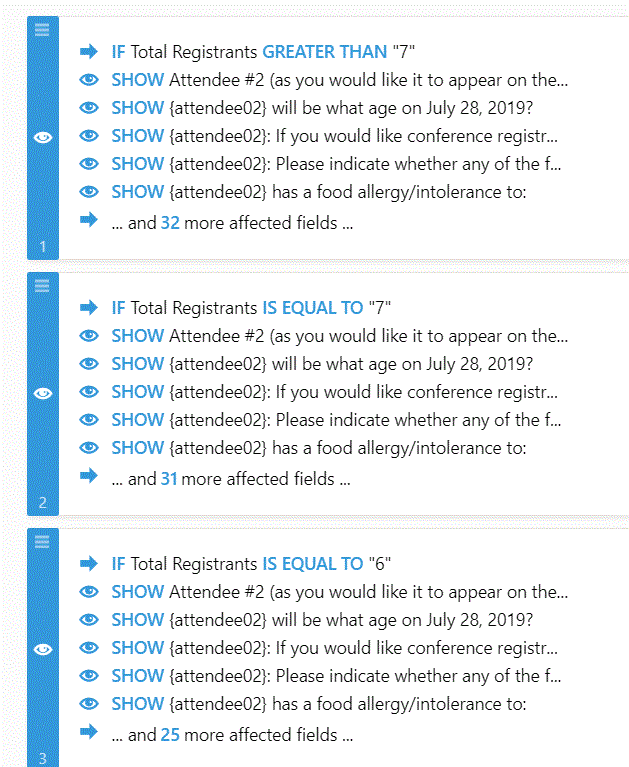Tap the handle icon on condition 1
629x767 pixels.
click(x=42, y=30)
